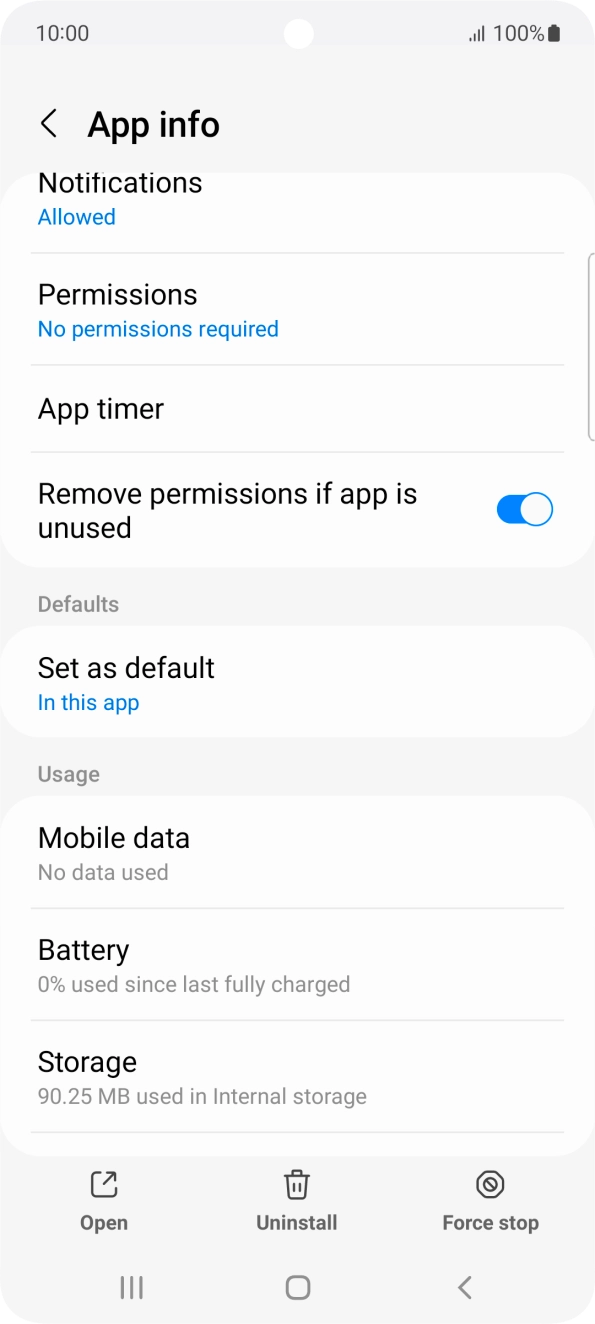Go back using the App info arrow
595x1324 pixels.
(x=48, y=124)
